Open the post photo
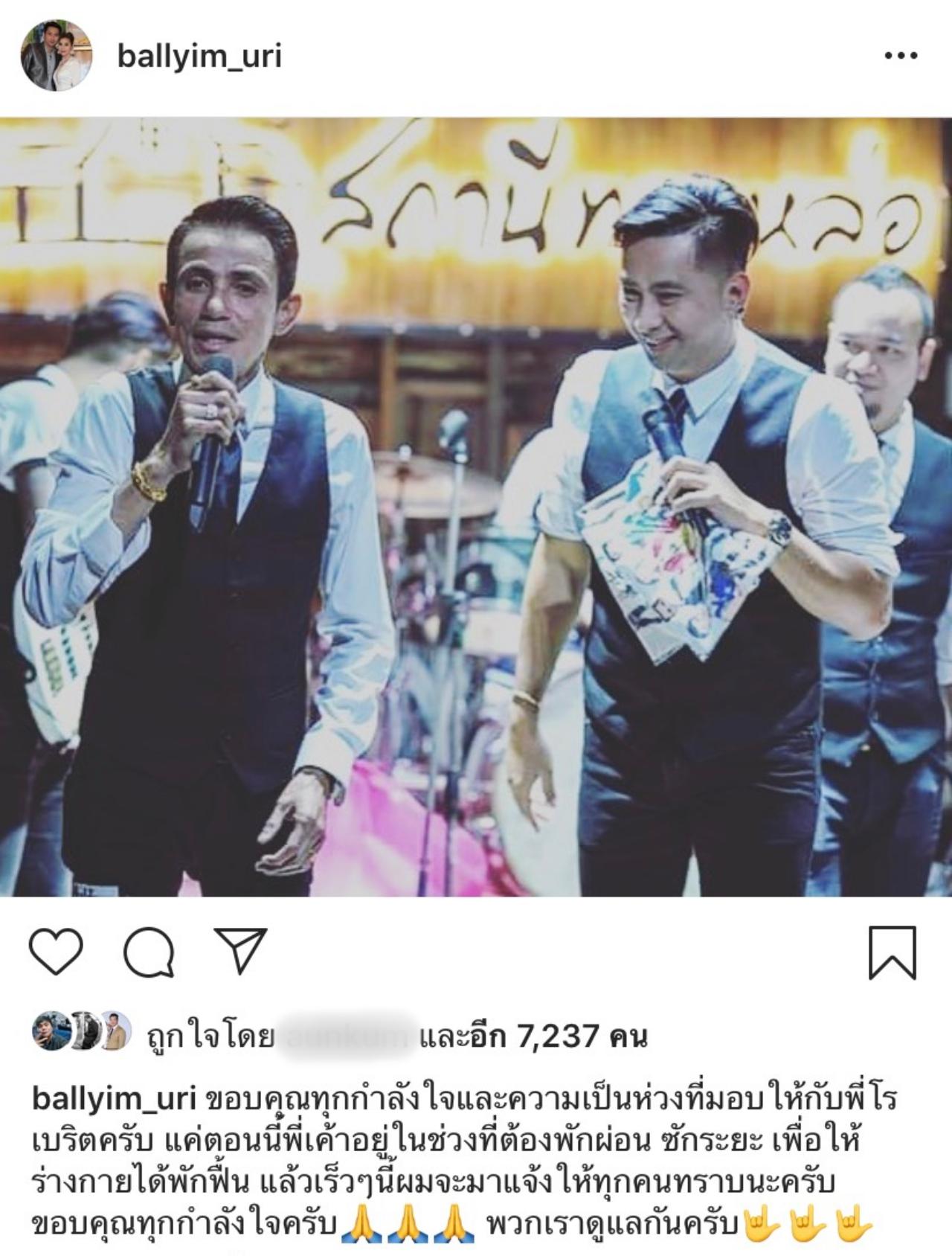 tap(476, 506)
